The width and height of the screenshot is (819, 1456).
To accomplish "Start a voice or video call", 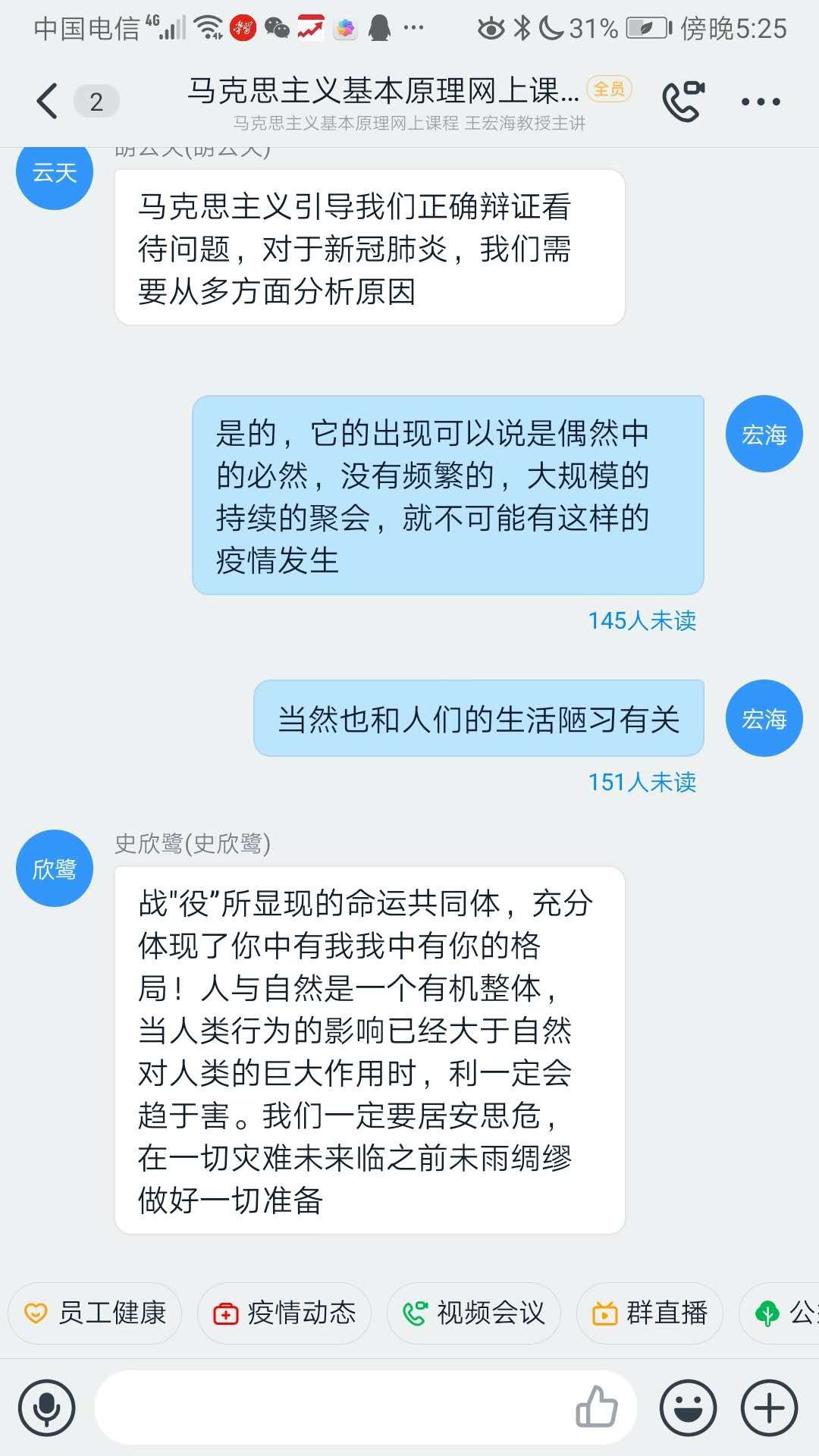I will coord(682,101).
